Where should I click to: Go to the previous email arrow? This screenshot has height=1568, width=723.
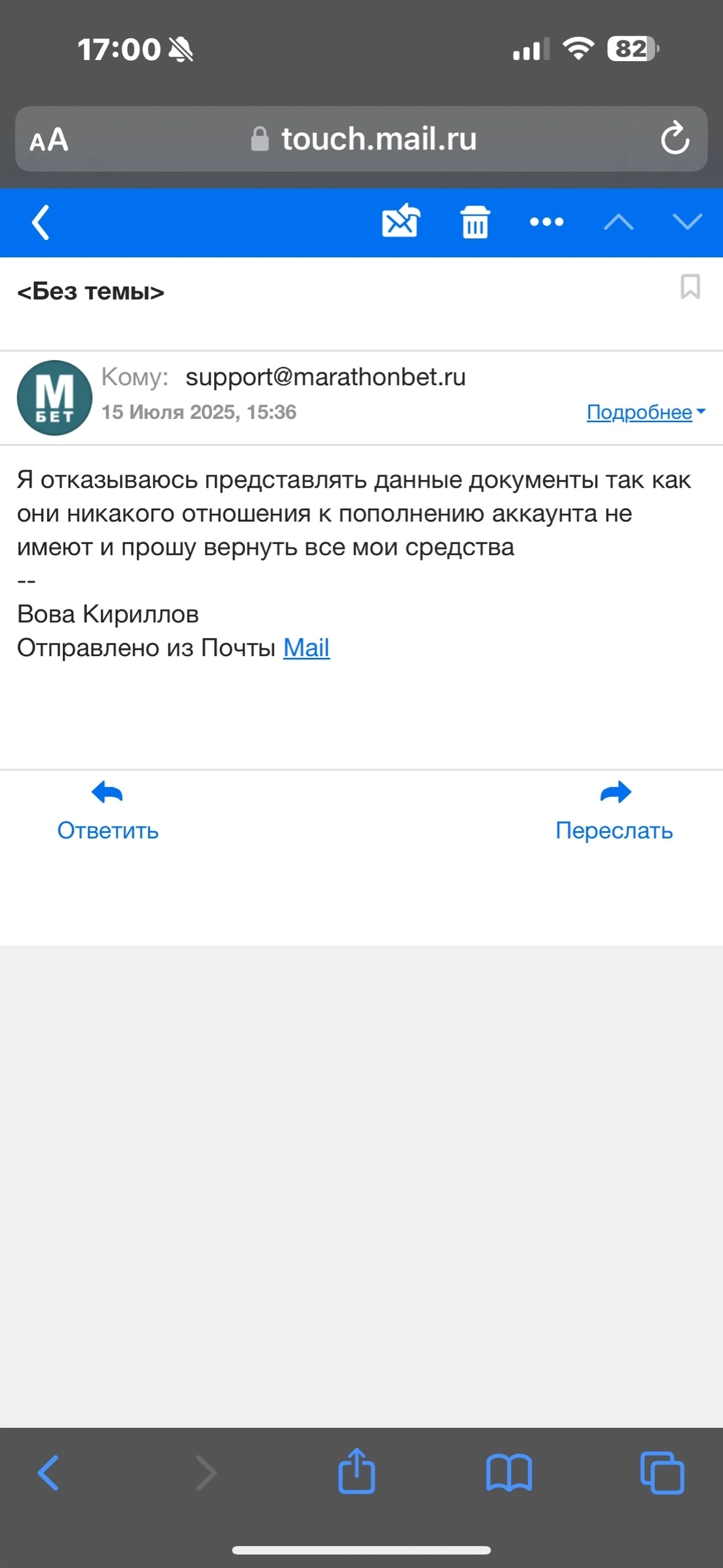pos(618,222)
